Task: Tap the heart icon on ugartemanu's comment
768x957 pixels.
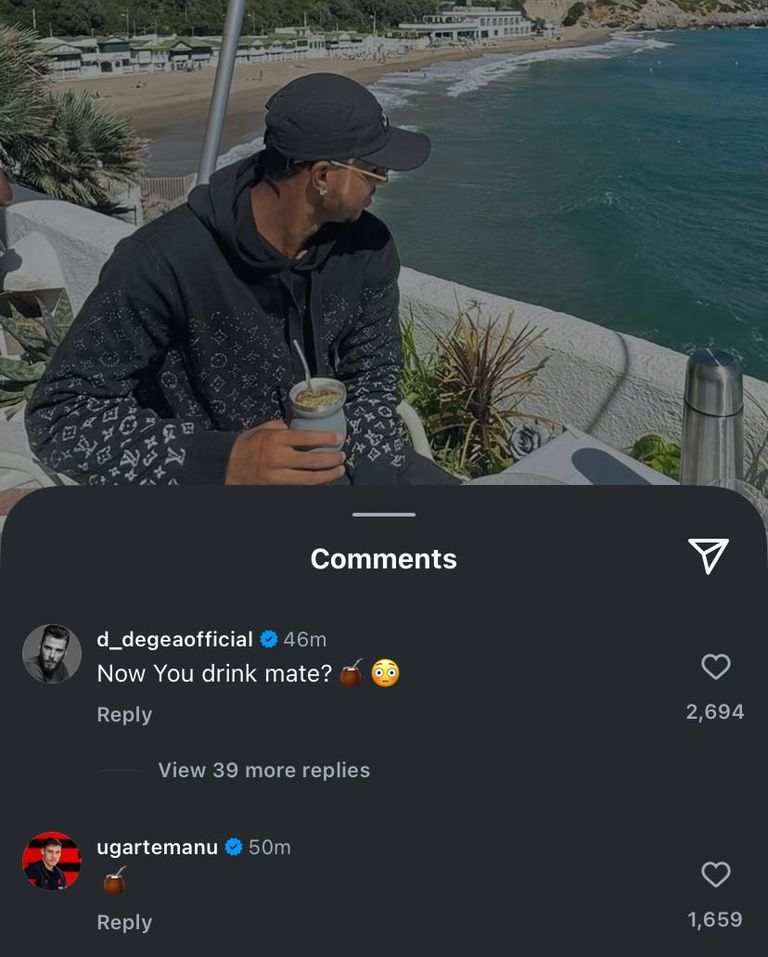Action: click(x=714, y=873)
